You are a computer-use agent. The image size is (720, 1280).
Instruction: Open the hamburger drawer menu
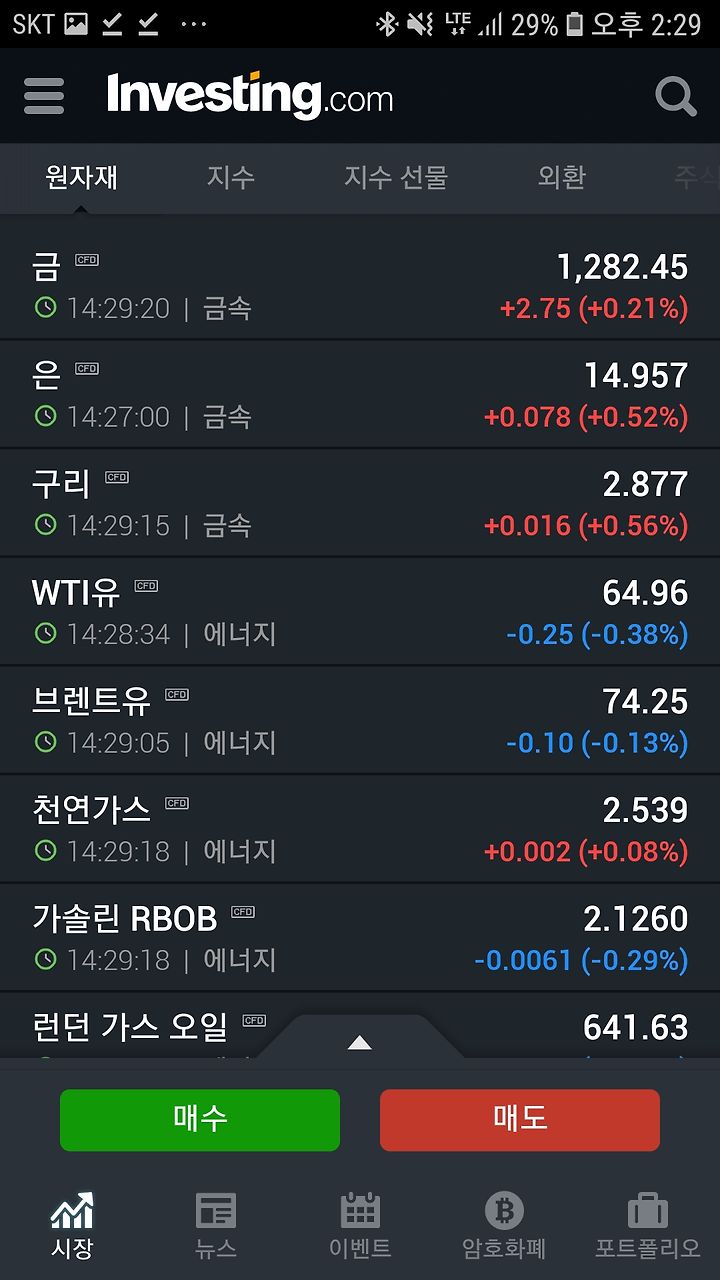tap(44, 96)
